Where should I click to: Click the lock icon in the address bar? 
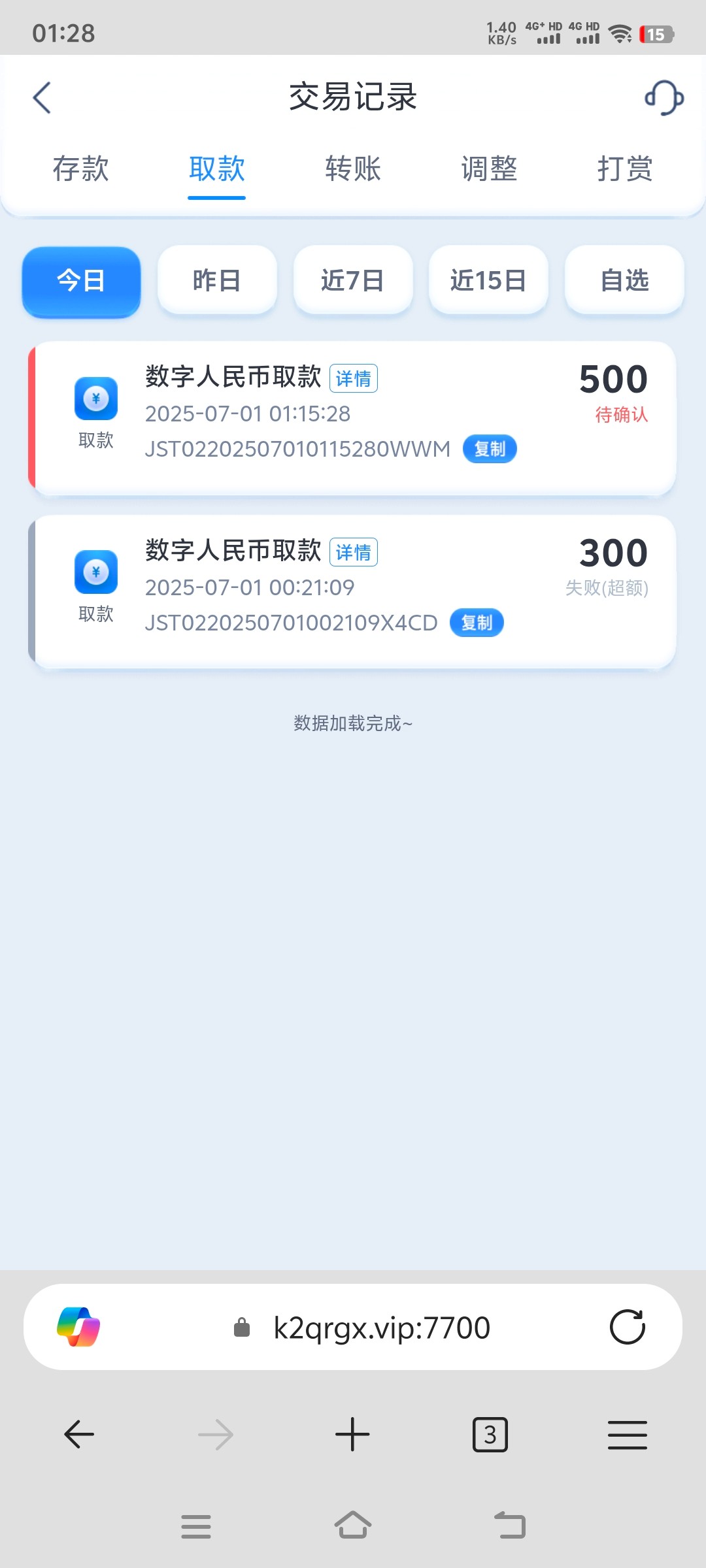(x=242, y=1326)
